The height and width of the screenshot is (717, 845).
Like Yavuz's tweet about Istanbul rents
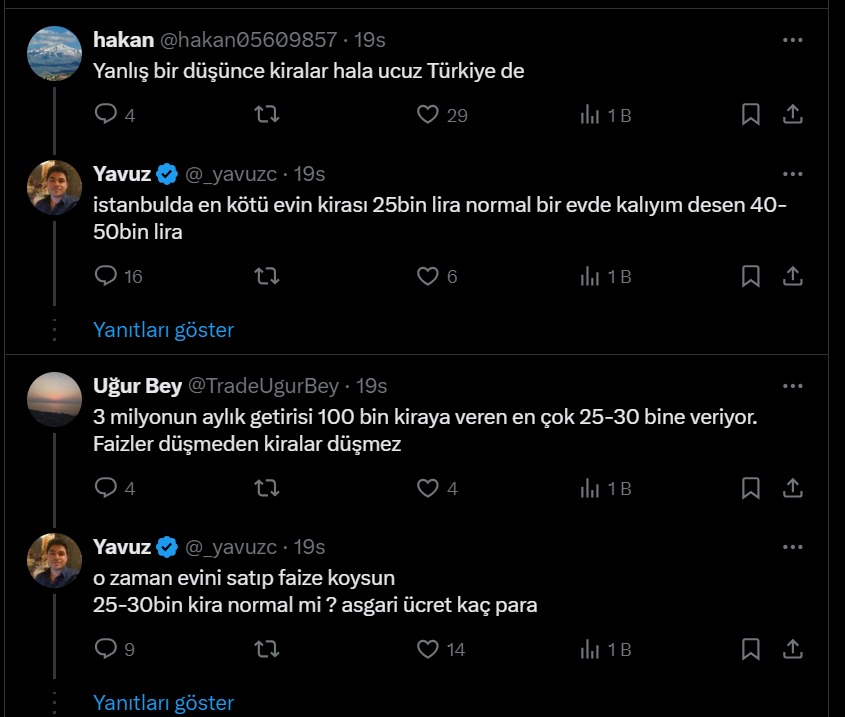(x=428, y=276)
